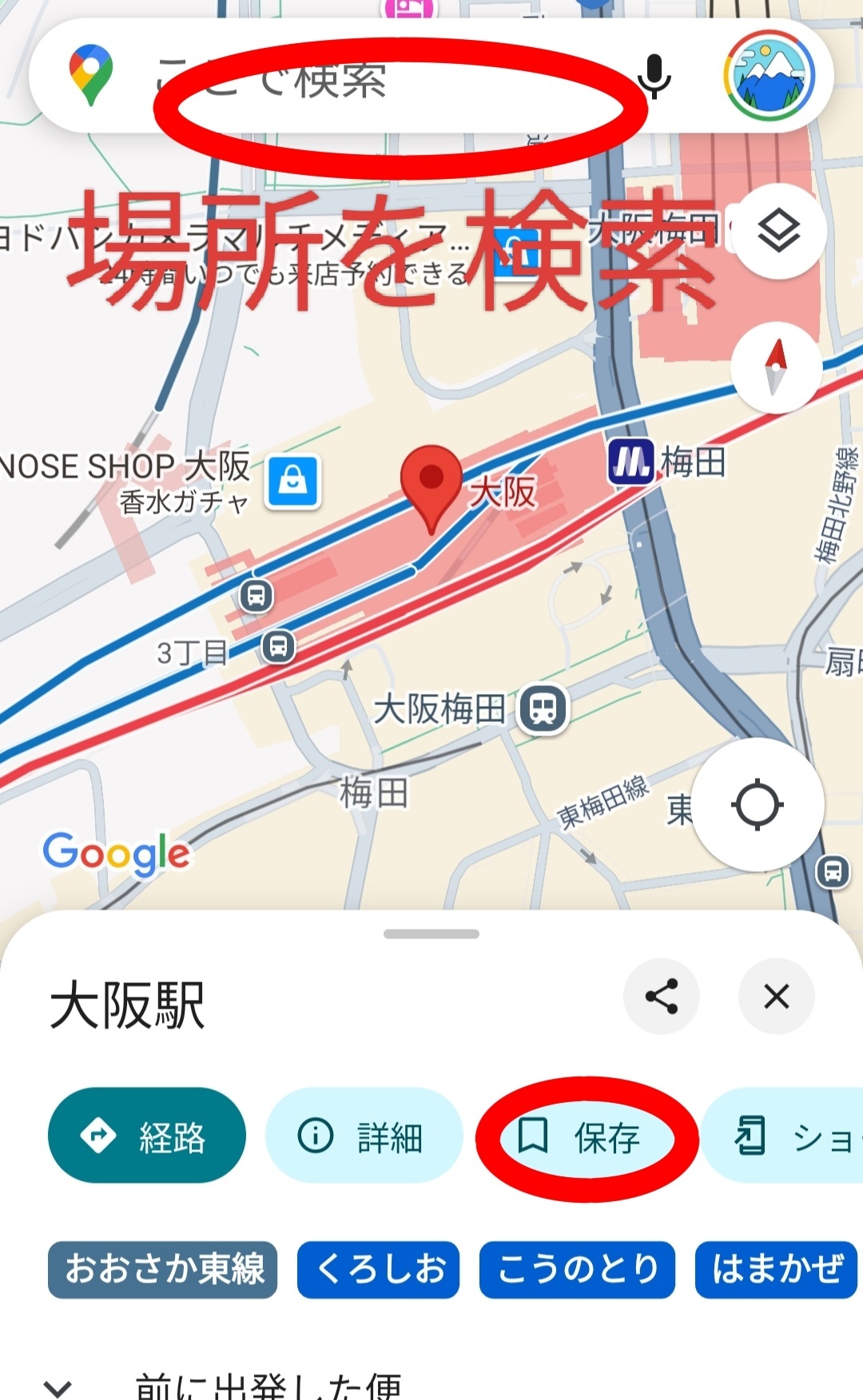The image size is (863, 1400).
Task: Open the 梅田 metro station marker
Action: tap(631, 462)
